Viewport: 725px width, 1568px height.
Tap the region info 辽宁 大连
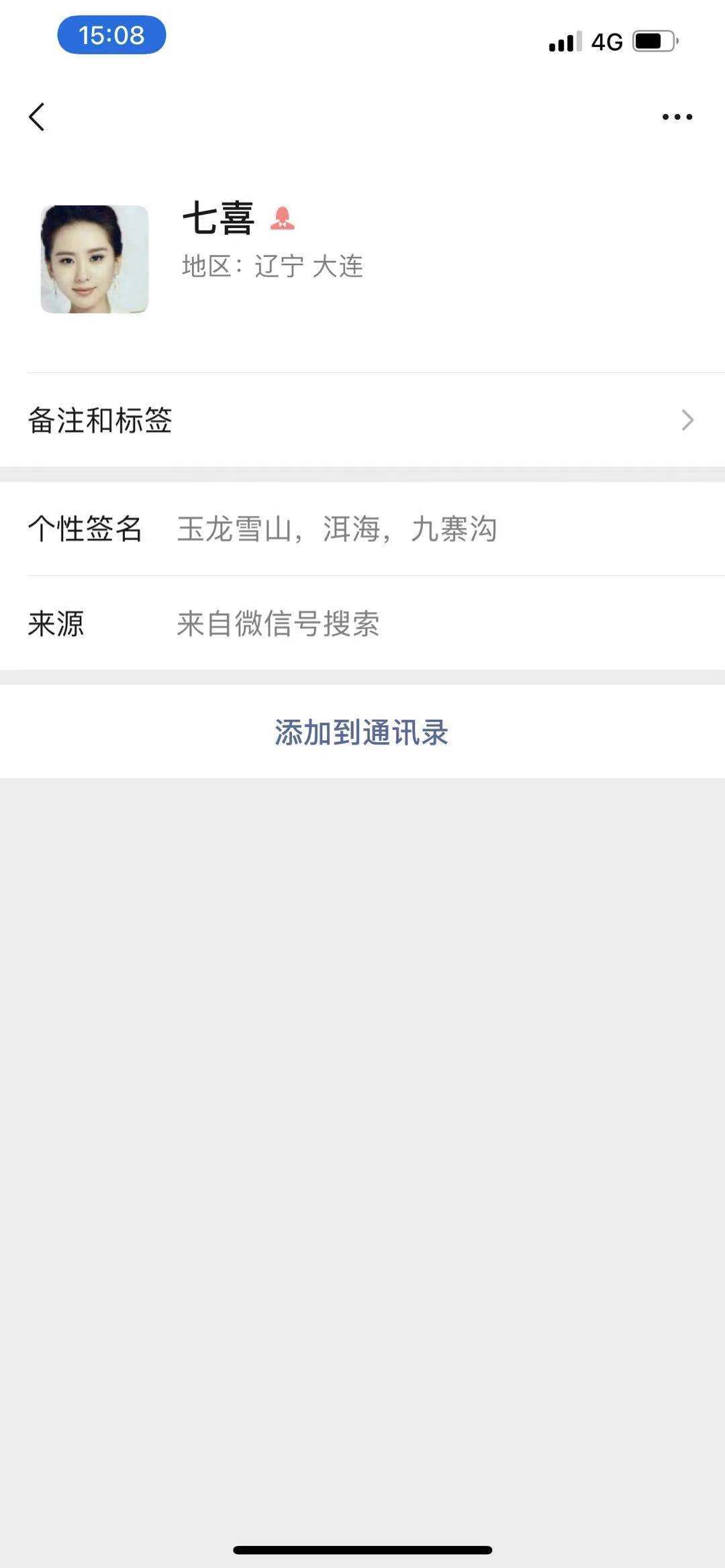click(271, 267)
